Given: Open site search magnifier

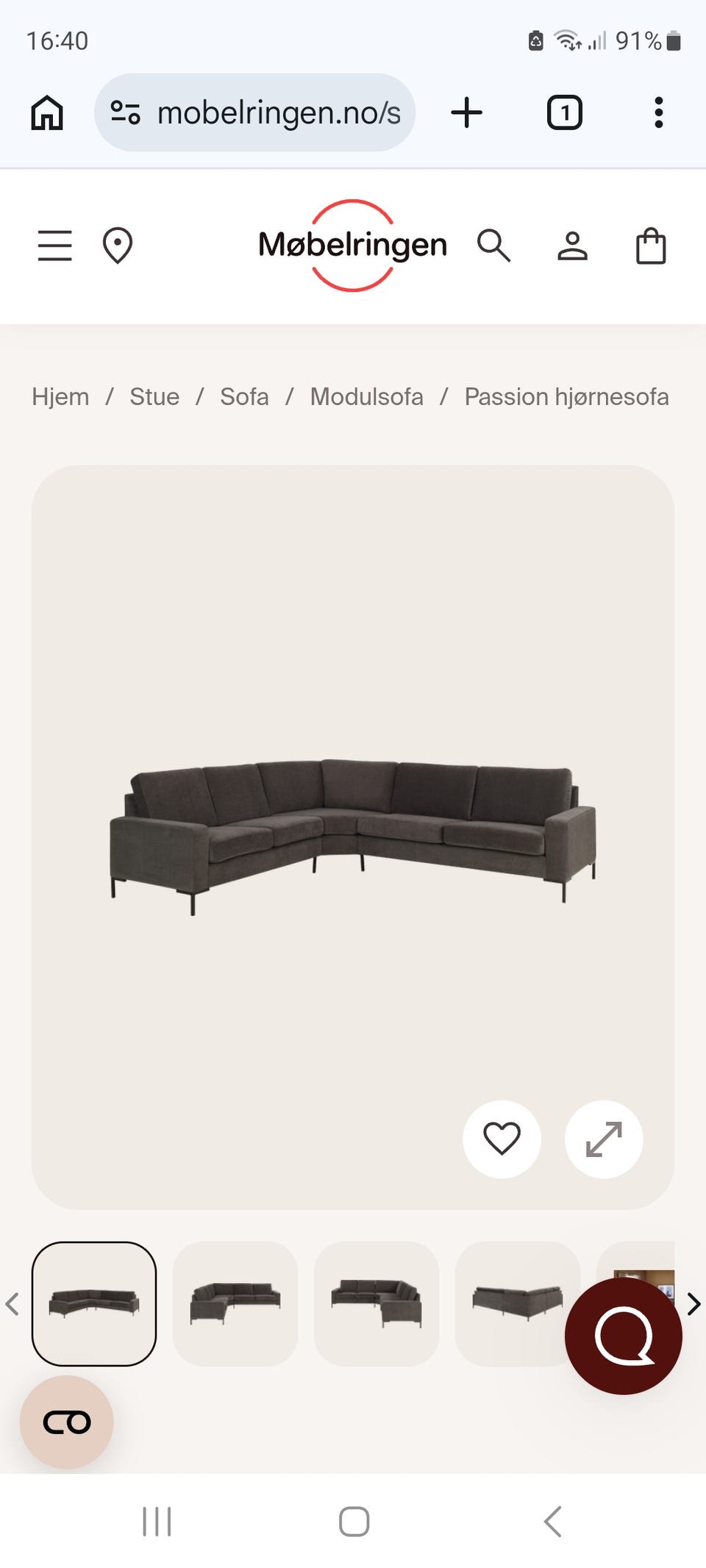Looking at the screenshot, I should tap(493, 246).
